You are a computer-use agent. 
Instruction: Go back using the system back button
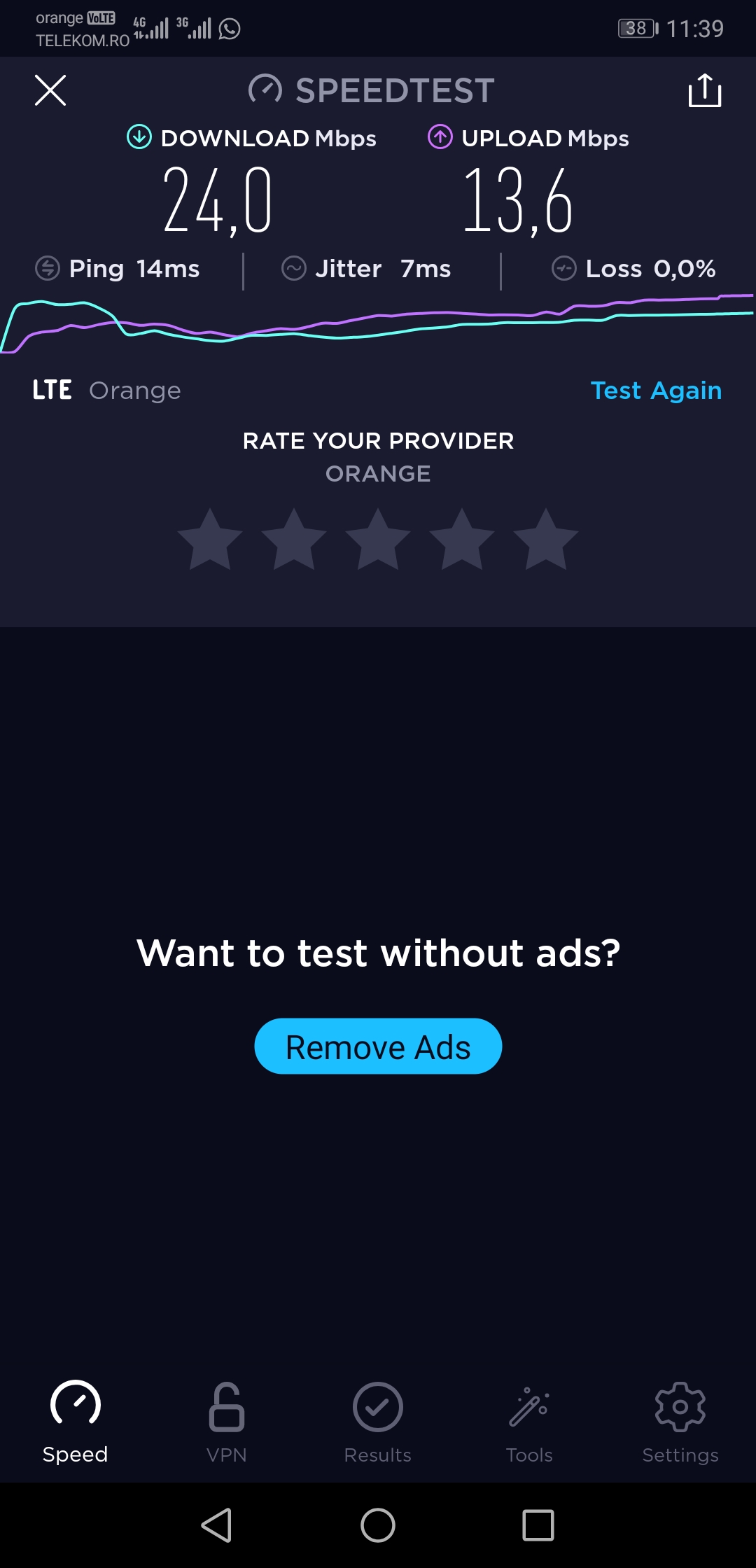(217, 1525)
